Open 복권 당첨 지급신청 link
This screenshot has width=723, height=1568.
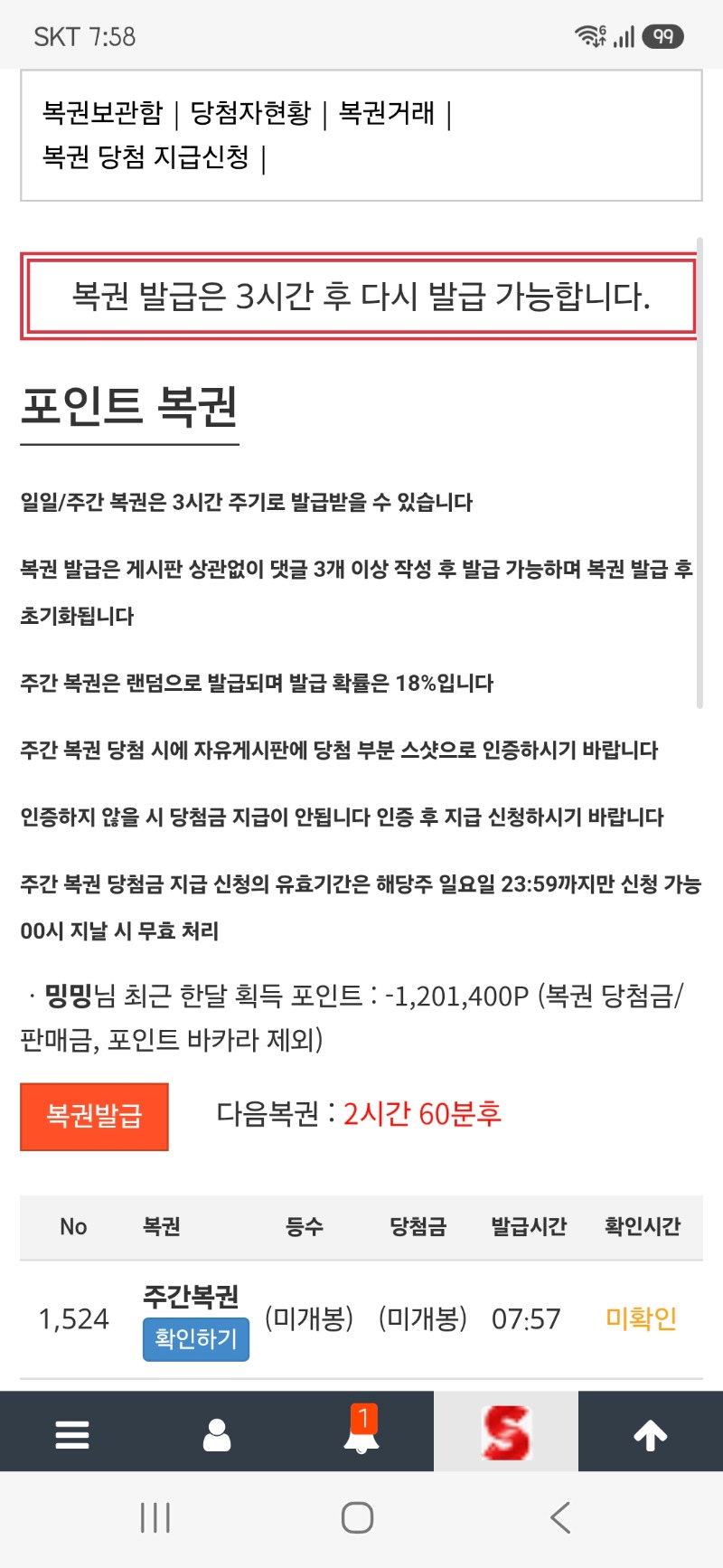click(x=146, y=157)
